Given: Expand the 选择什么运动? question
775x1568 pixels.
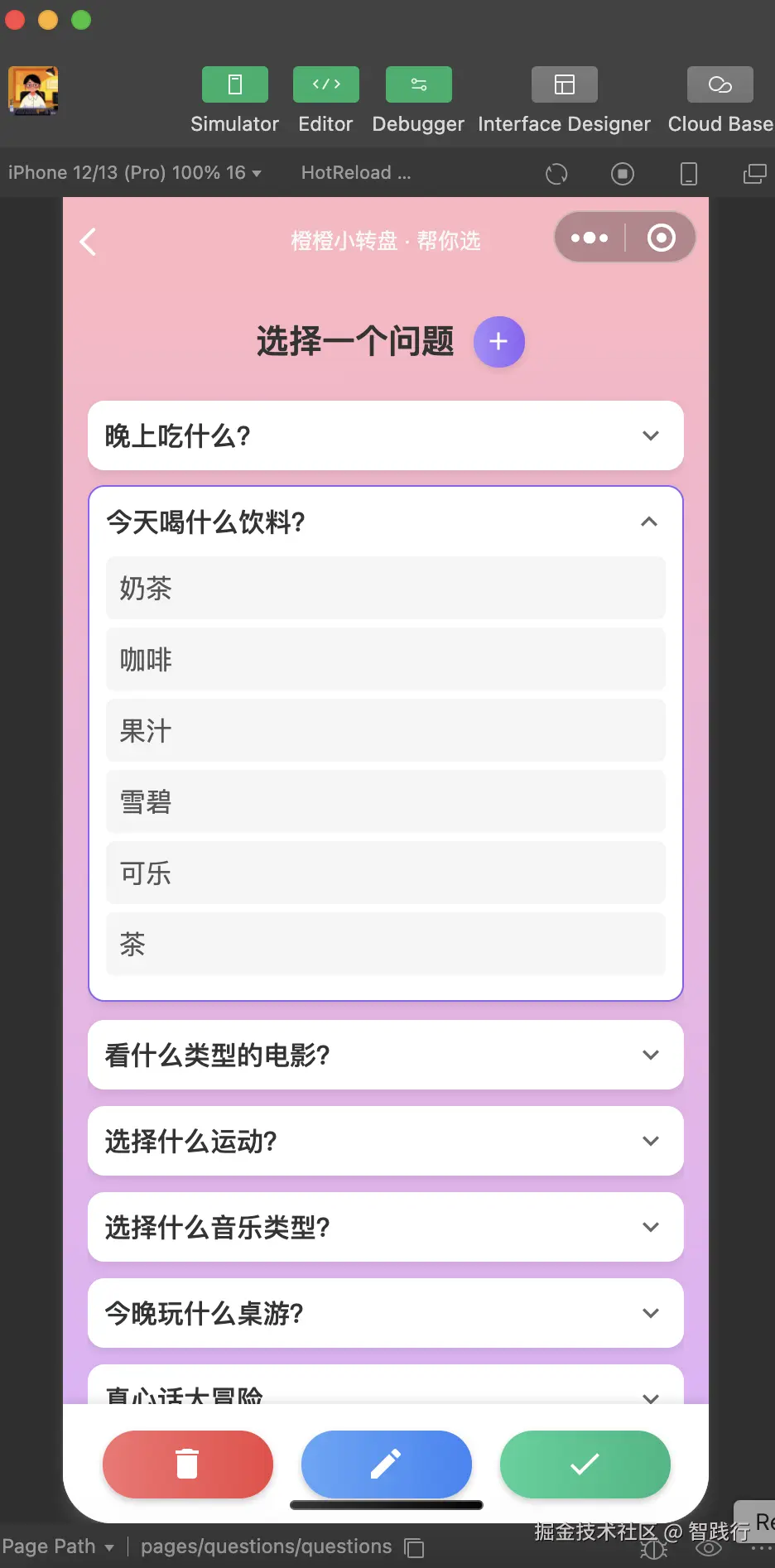Looking at the screenshot, I should 385,1141.
